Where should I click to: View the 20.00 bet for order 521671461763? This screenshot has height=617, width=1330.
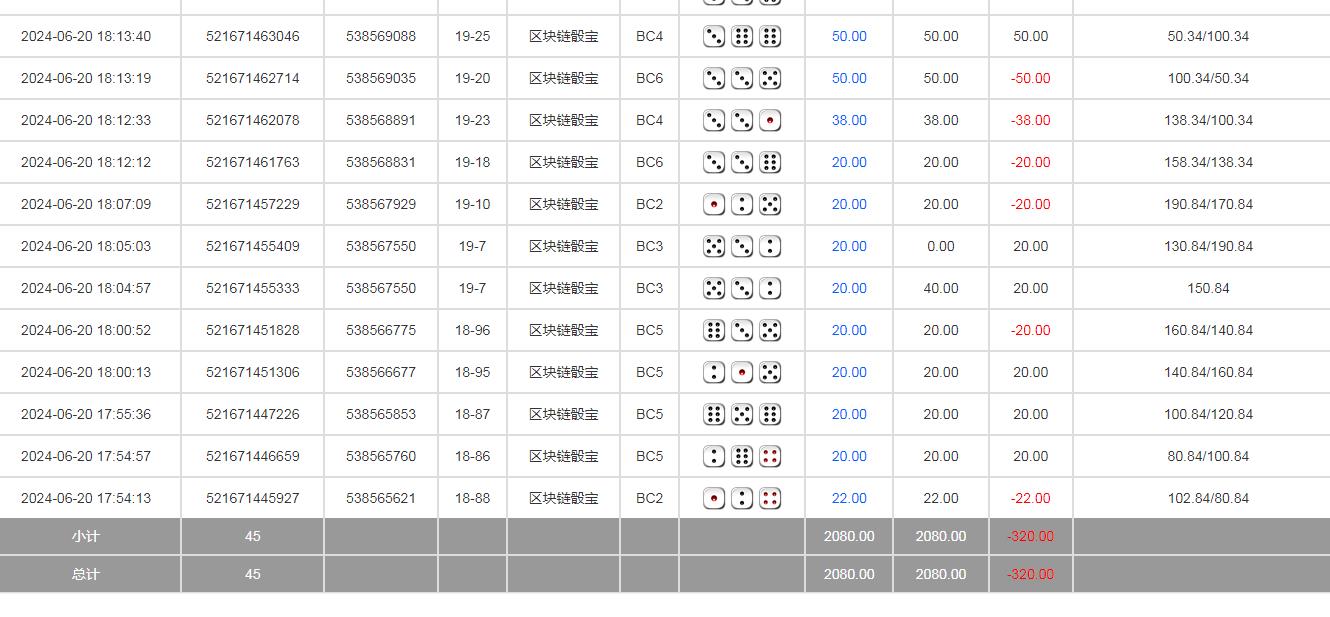pyautogui.click(x=849, y=162)
